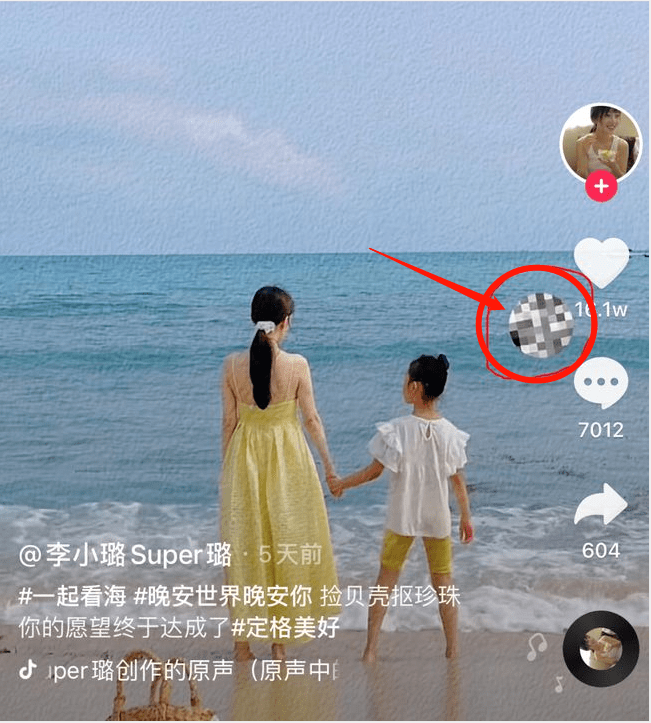Open the creator's profile avatar
The height and width of the screenshot is (723, 651).
(x=600, y=142)
